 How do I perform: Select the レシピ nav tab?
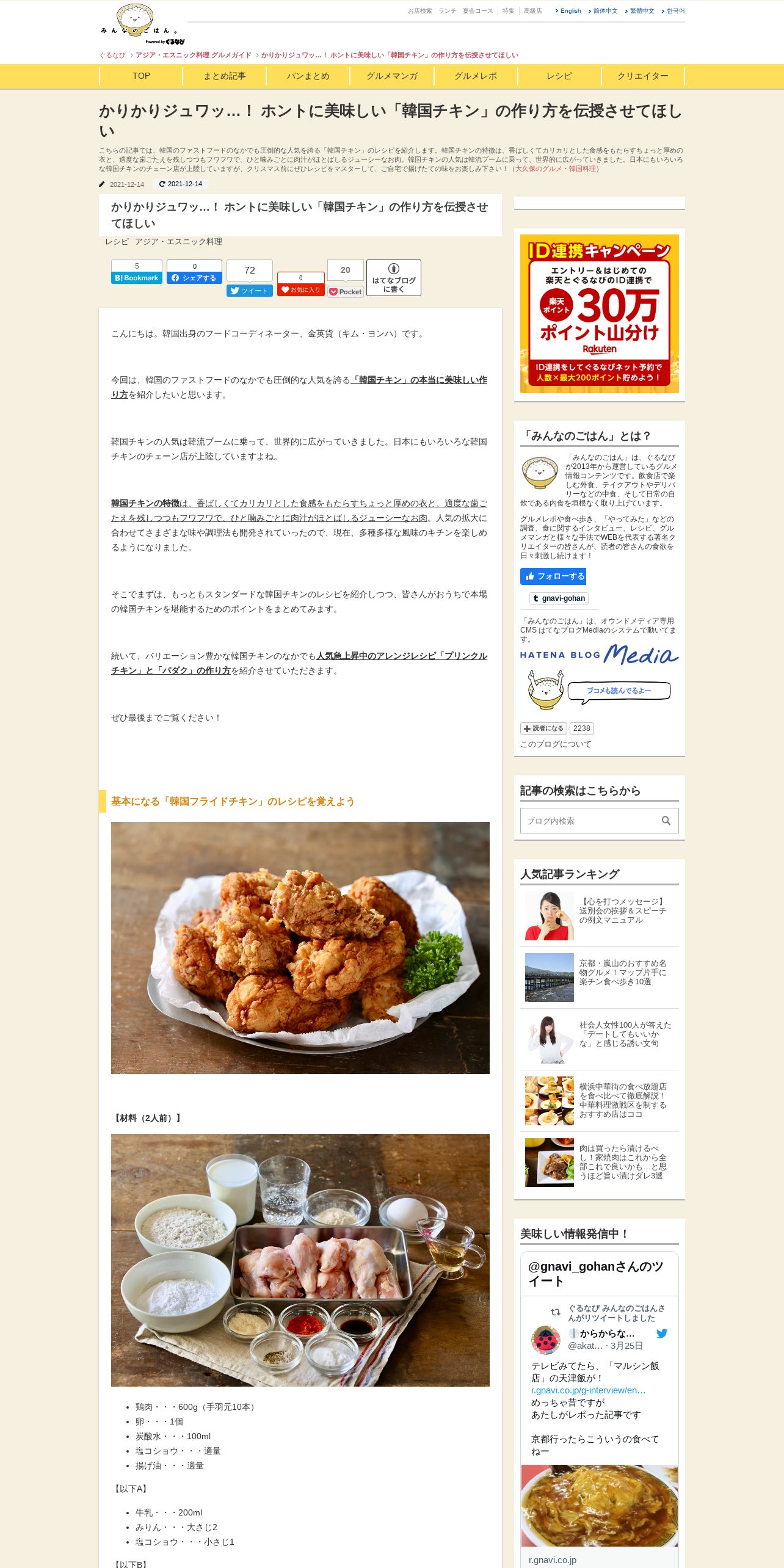pyautogui.click(x=559, y=76)
